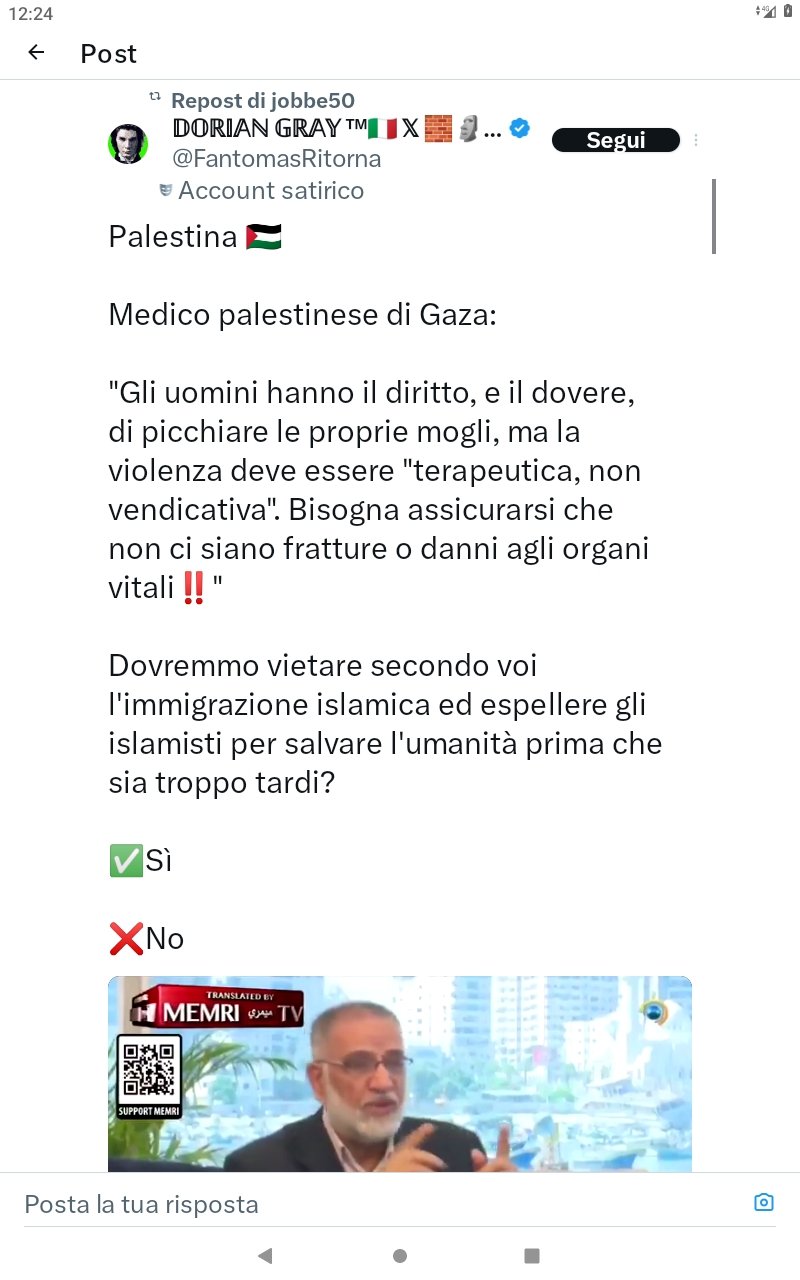Image resolution: width=800 pixels, height=1280 pixels.
Task: Play the MEMRI TV video attachment
Action: (400, 1074)
